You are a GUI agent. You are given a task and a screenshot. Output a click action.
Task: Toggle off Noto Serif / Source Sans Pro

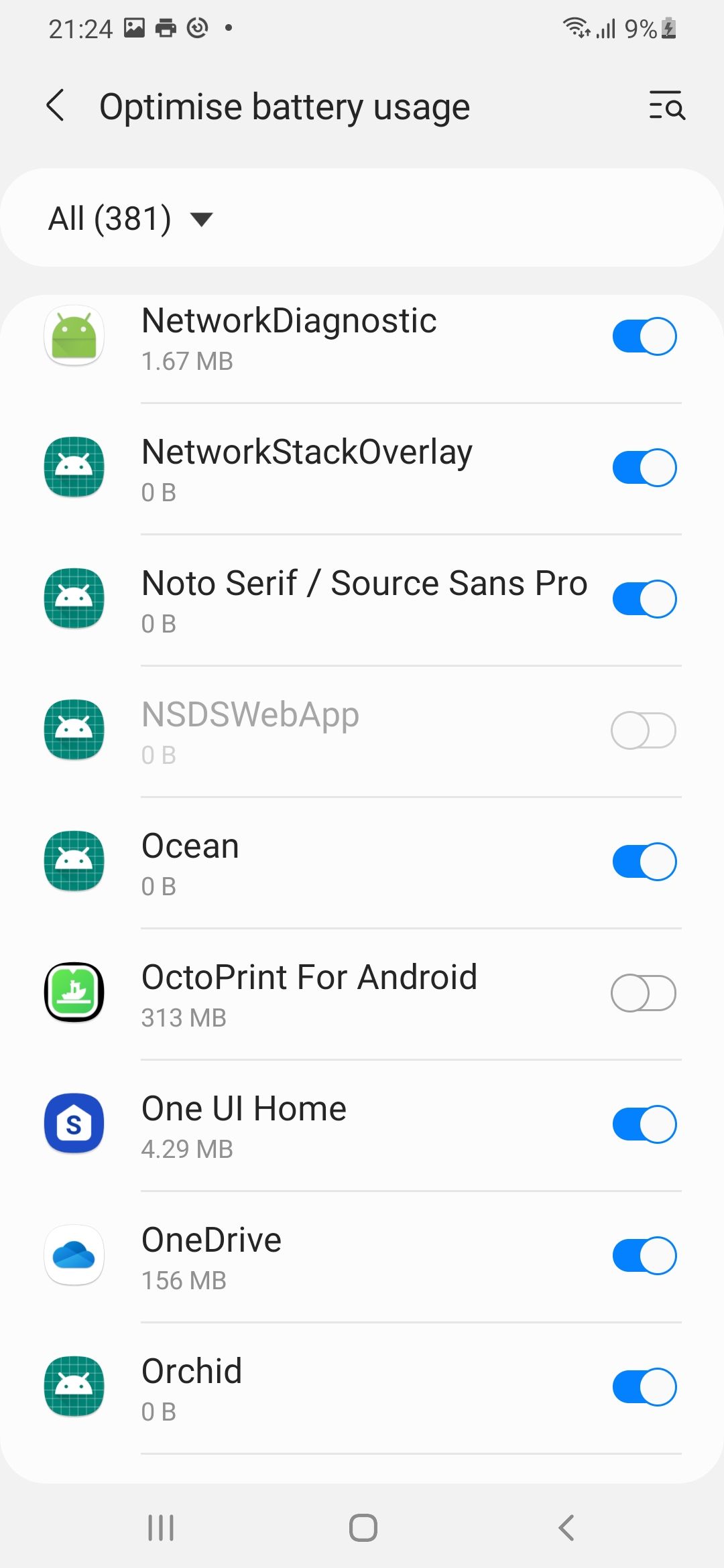(643, 599)
